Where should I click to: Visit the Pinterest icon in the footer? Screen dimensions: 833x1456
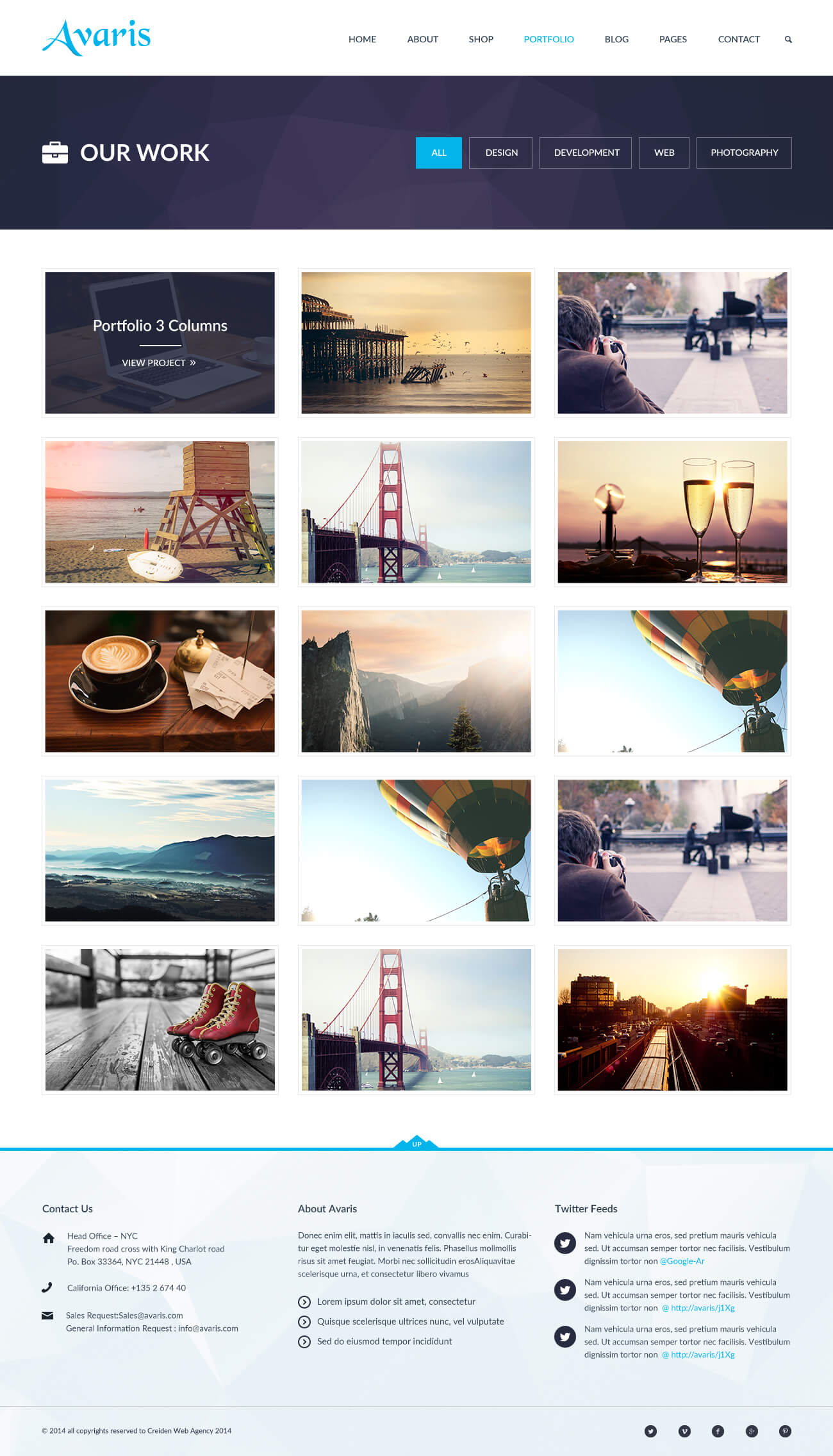coord(785,1431)
